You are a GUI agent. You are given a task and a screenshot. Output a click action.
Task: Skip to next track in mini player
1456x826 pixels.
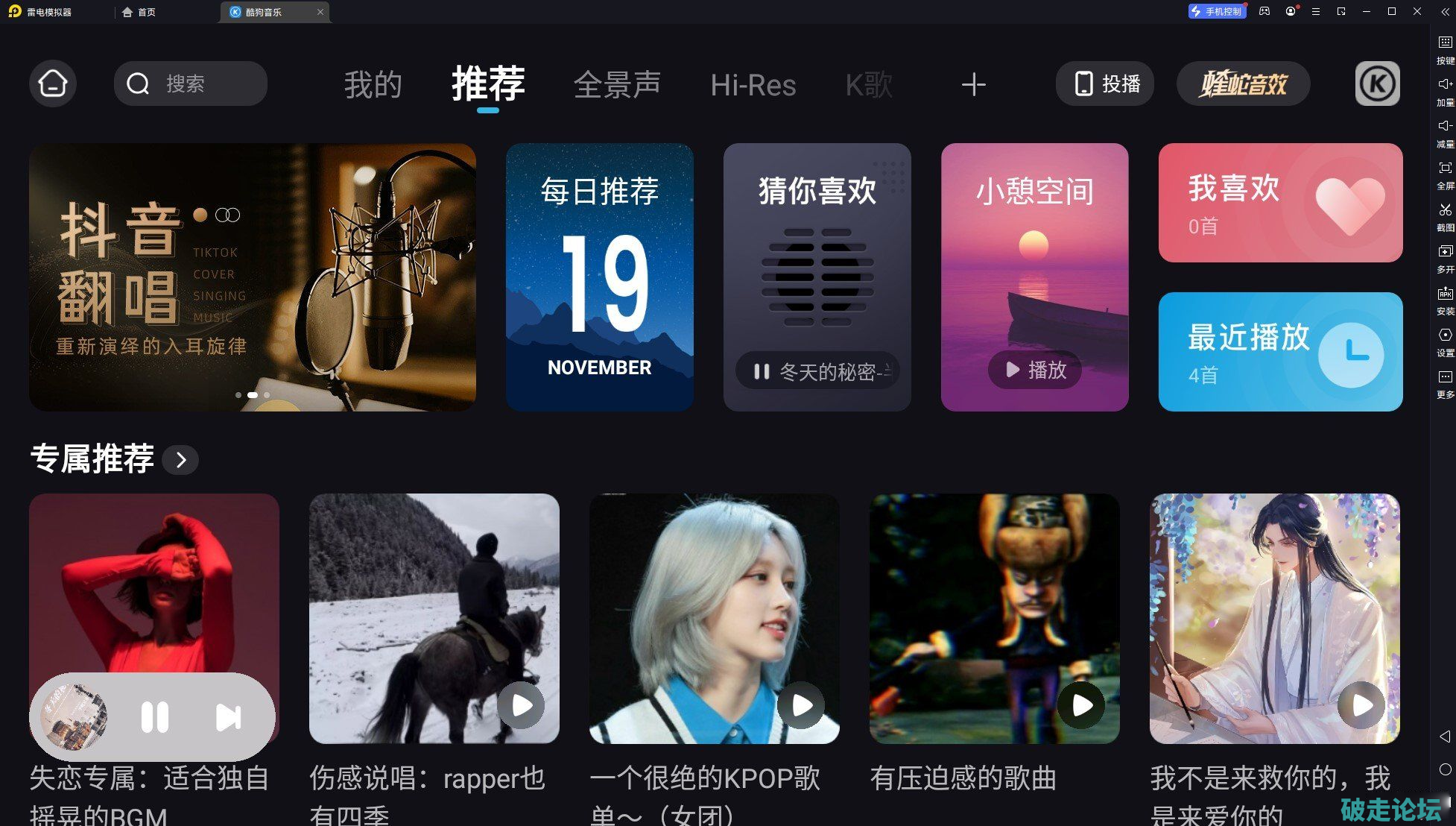point(228,718)
